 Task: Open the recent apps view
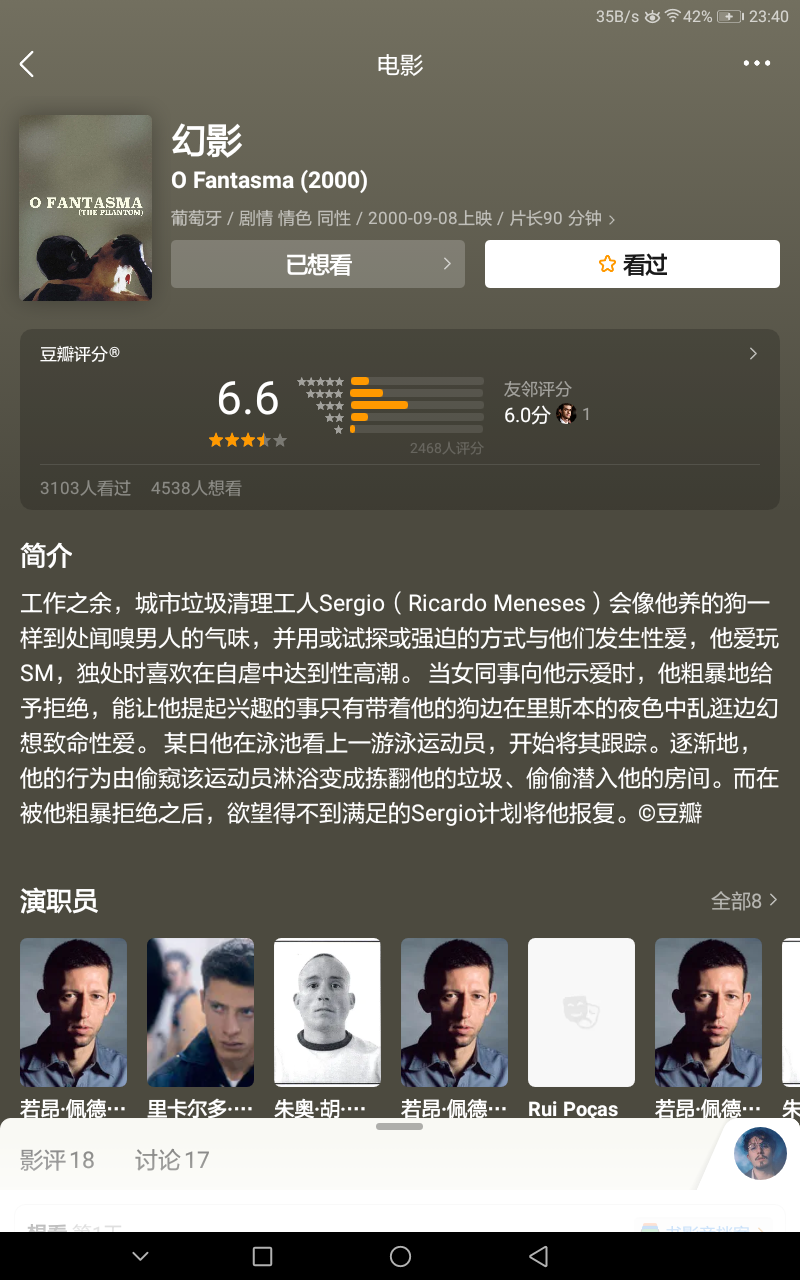coord(262,1256)
